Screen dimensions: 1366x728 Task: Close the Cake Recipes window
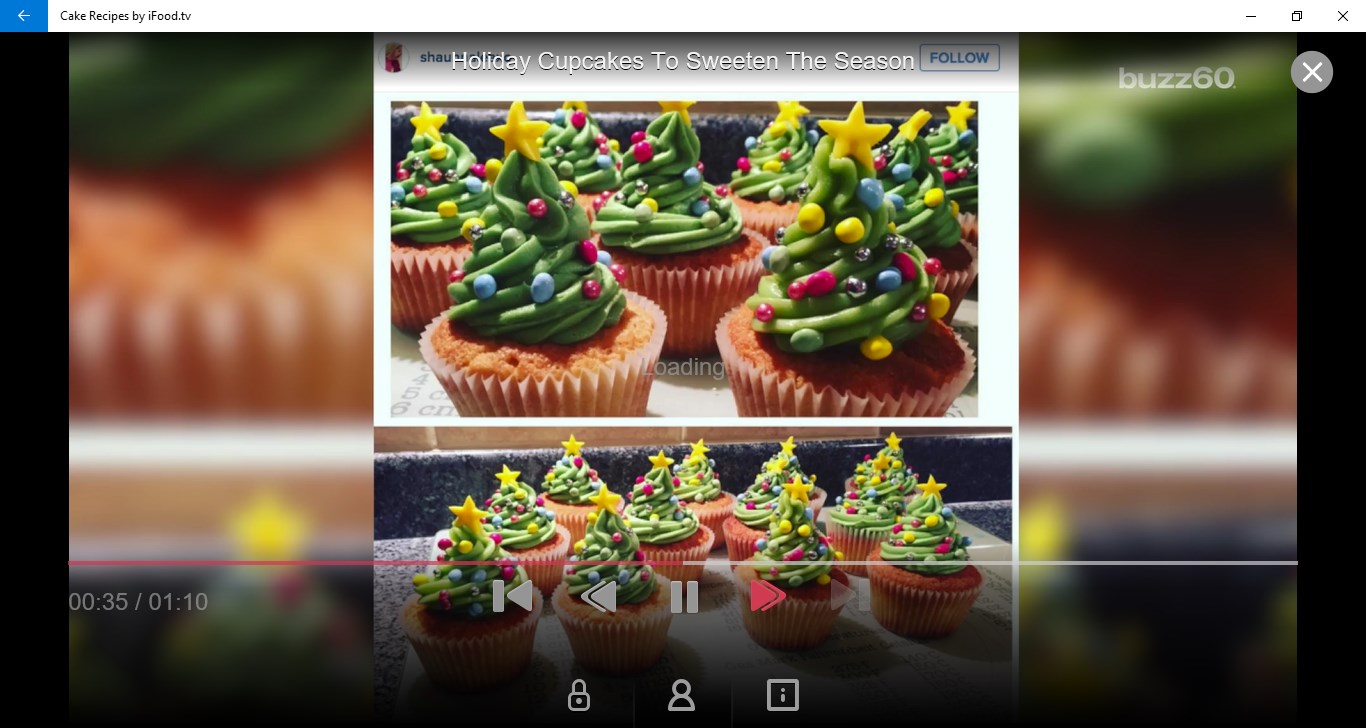click(x=1343, y=16)
